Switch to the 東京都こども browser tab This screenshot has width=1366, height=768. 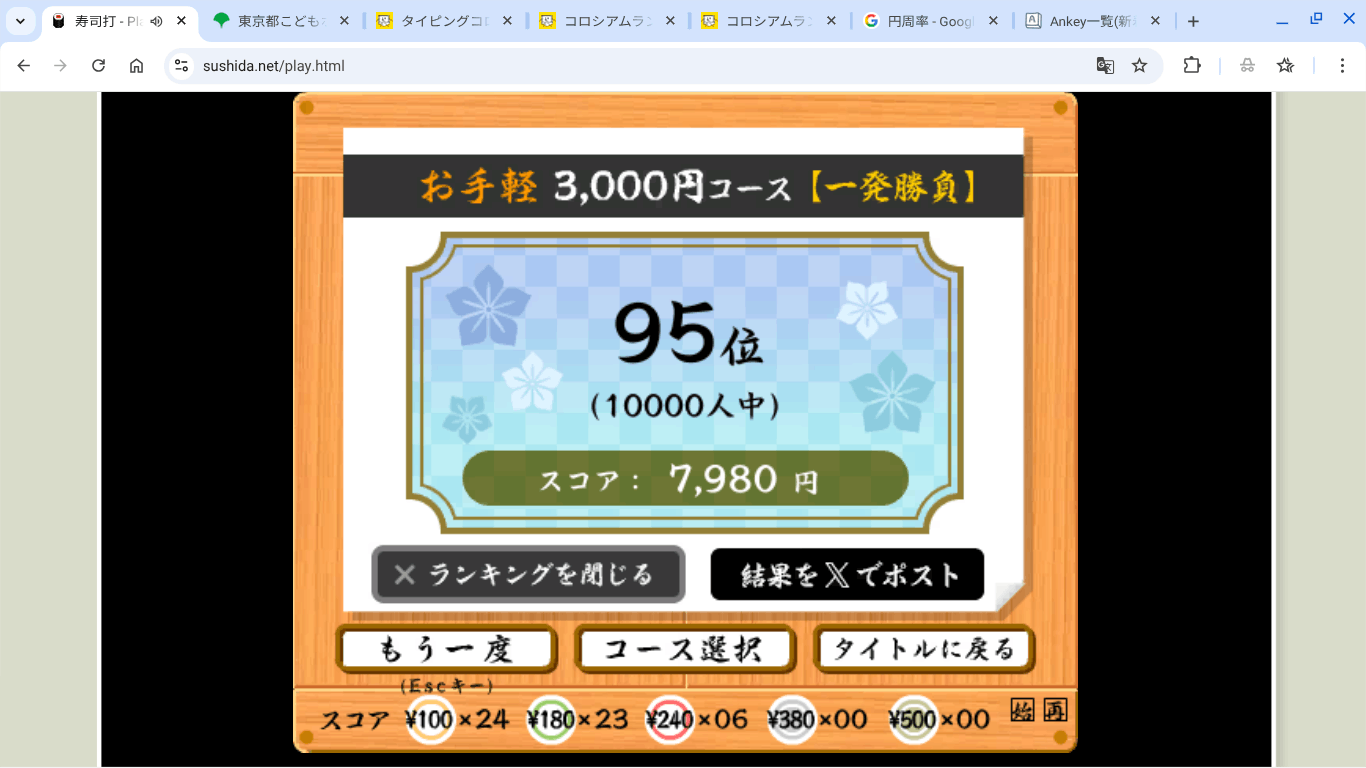(x=280, y=21)
